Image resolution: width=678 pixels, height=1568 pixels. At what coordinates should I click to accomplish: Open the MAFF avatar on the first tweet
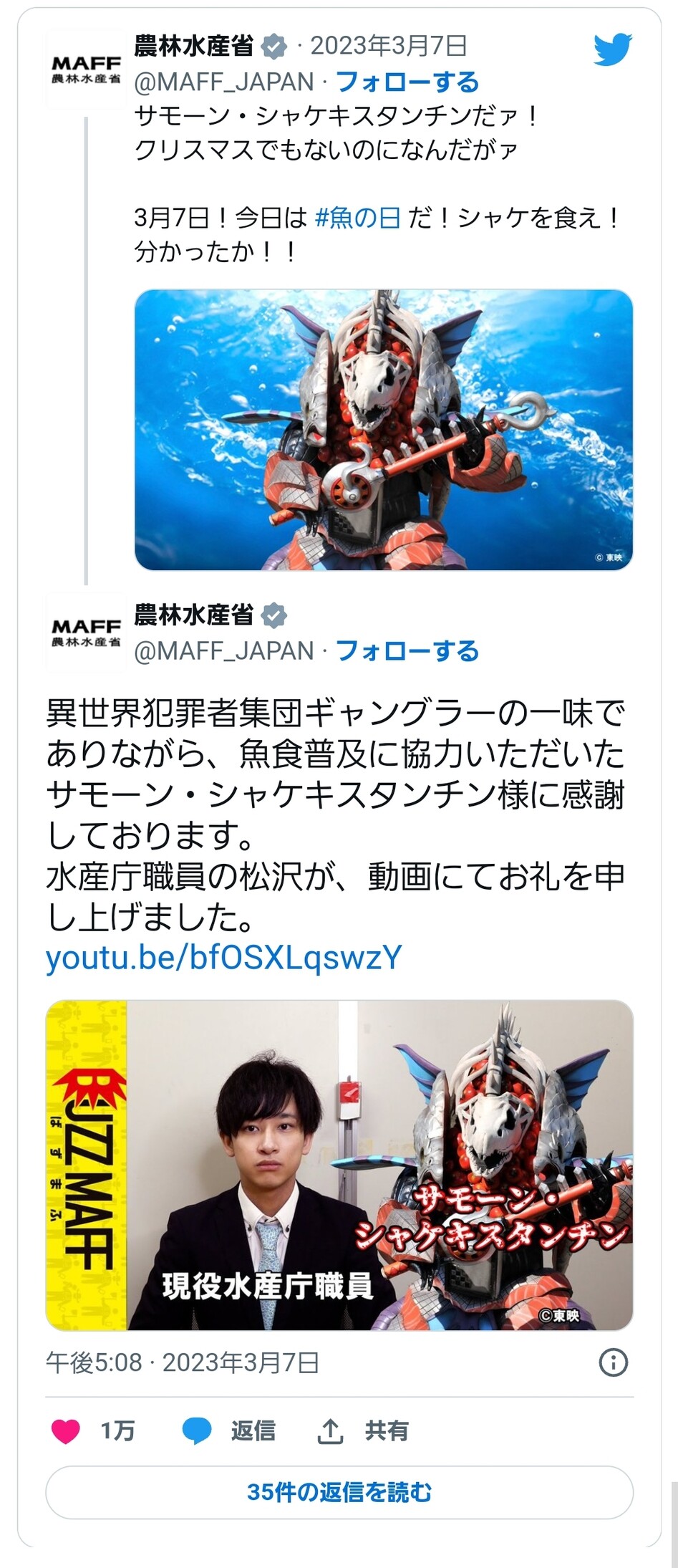(86, 69)
